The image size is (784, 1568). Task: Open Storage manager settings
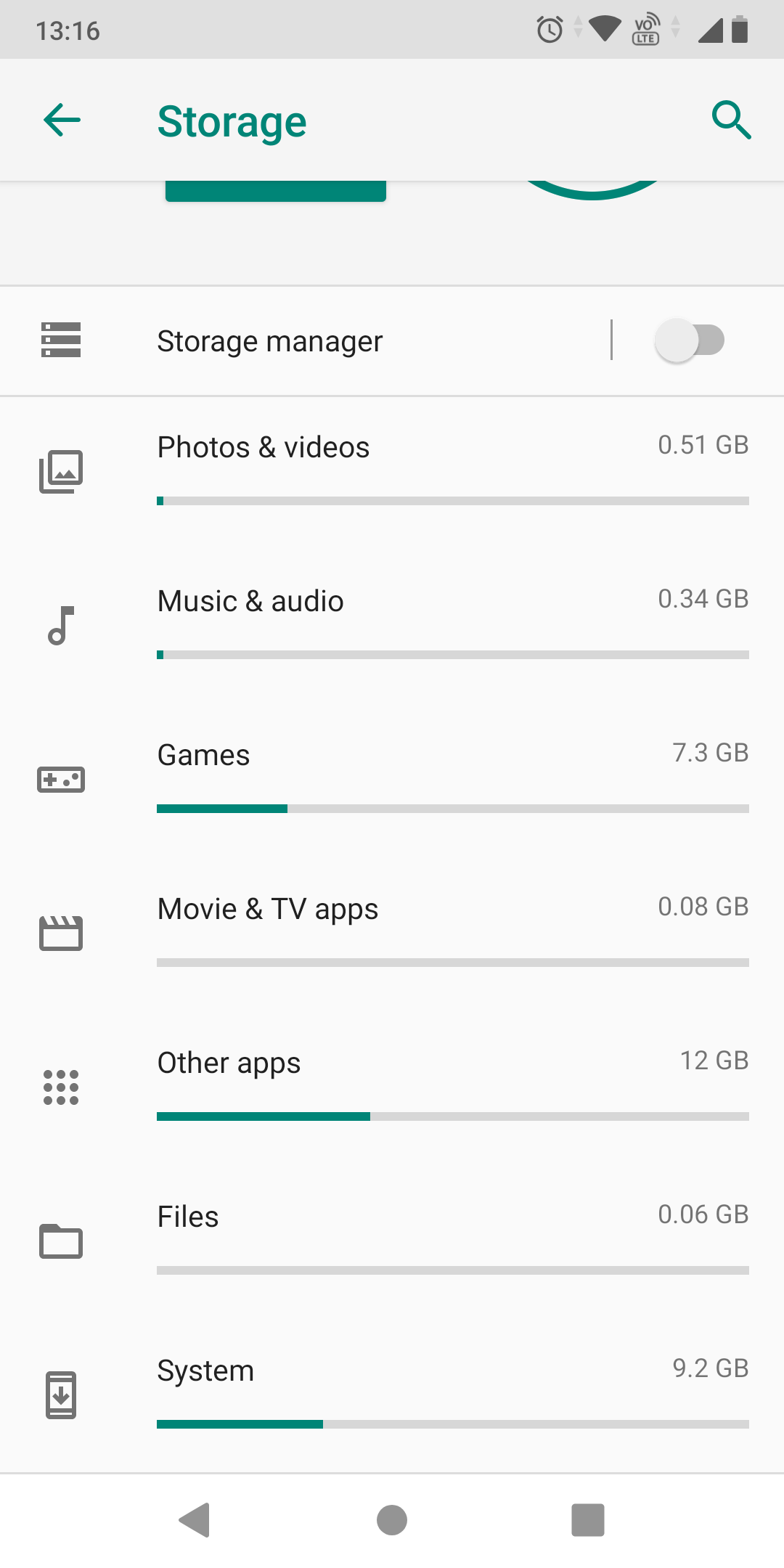tap(305, 341)
